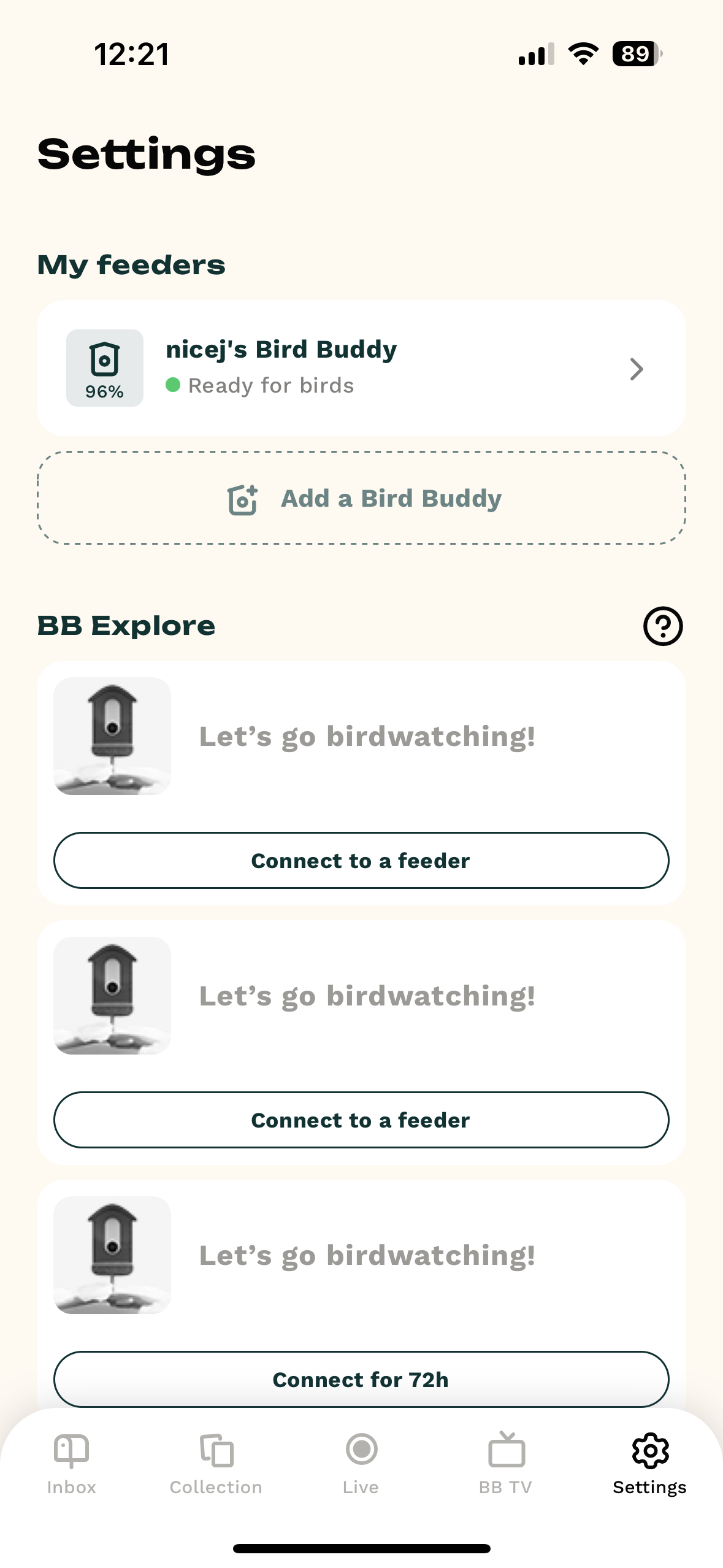The height and width of the screenshot is (1568, 723).
Task: Tap the camera-plus icon inside Add a Bird Buddy
Action: (x=243, y=499)
